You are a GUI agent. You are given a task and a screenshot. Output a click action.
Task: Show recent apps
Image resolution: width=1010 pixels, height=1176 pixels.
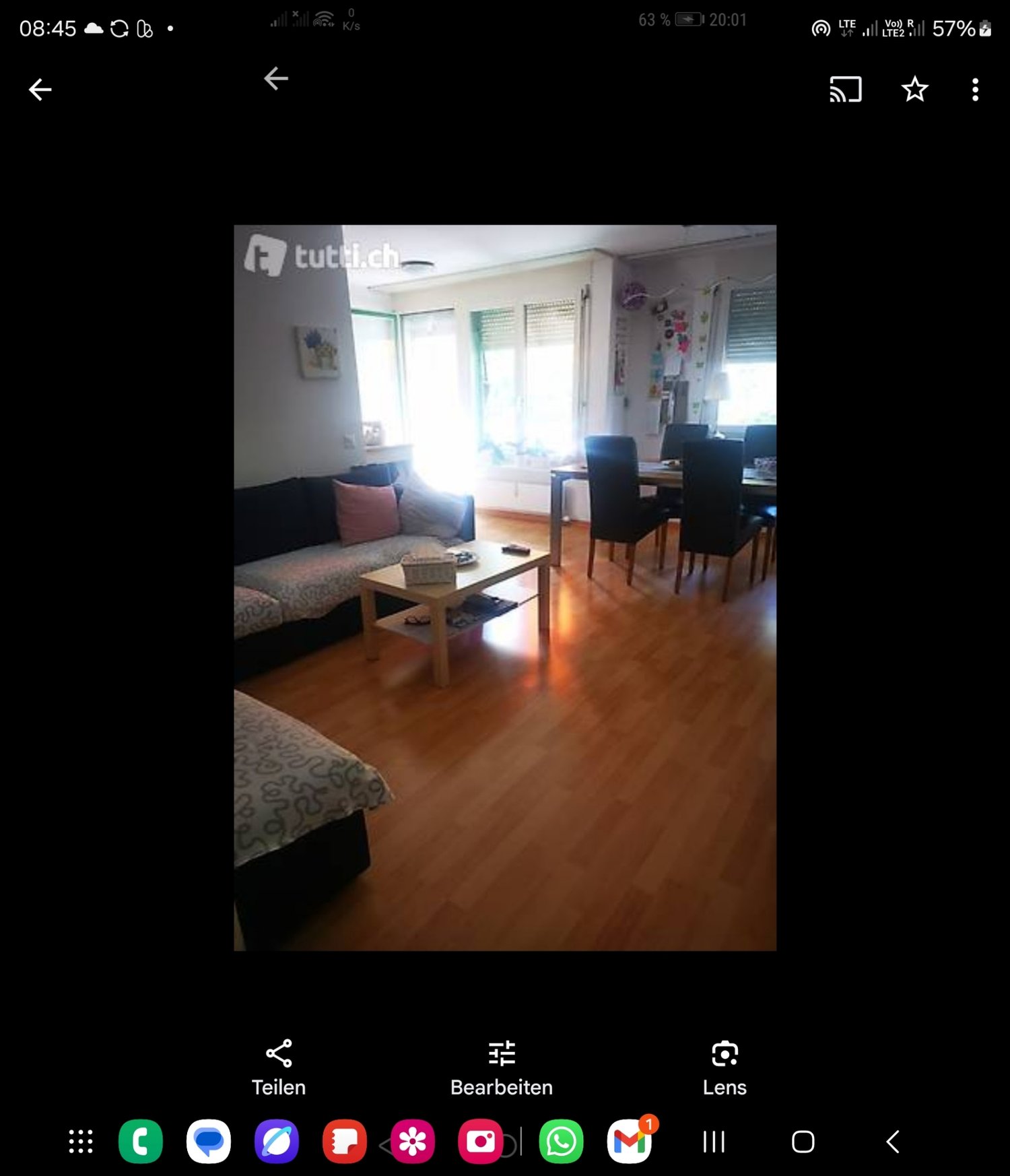coord(714,1142)
